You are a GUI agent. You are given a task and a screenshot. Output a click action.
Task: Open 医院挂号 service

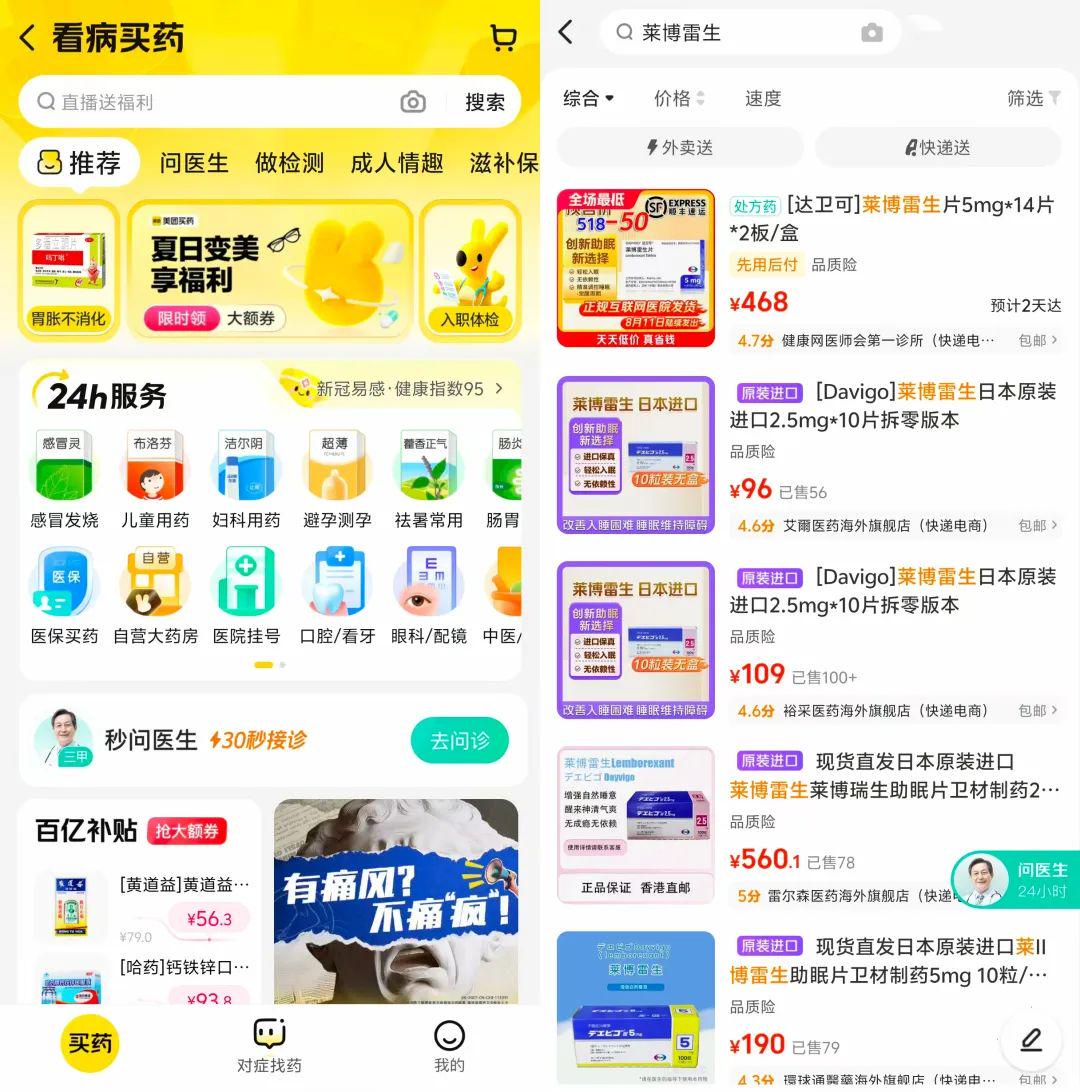tap(247, 596)
